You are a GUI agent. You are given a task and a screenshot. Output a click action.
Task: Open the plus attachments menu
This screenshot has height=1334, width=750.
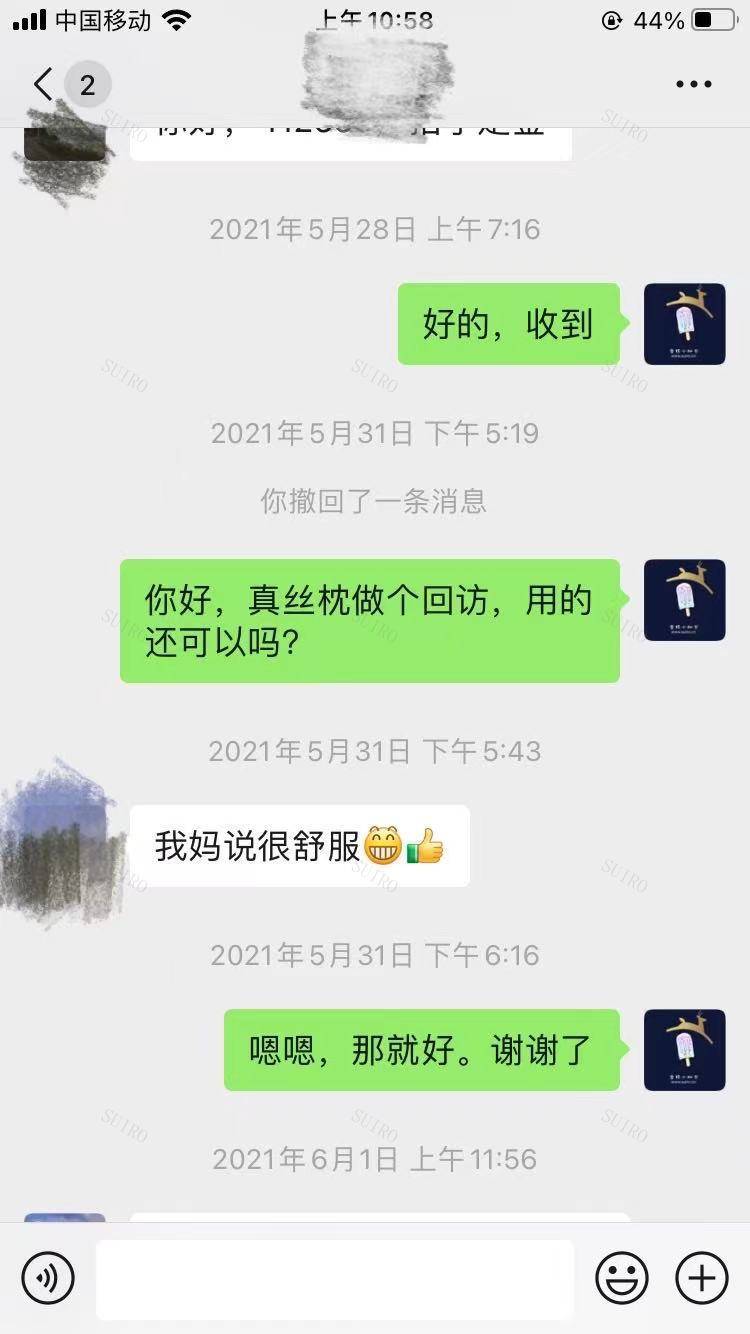click(x=702, y=1278)
